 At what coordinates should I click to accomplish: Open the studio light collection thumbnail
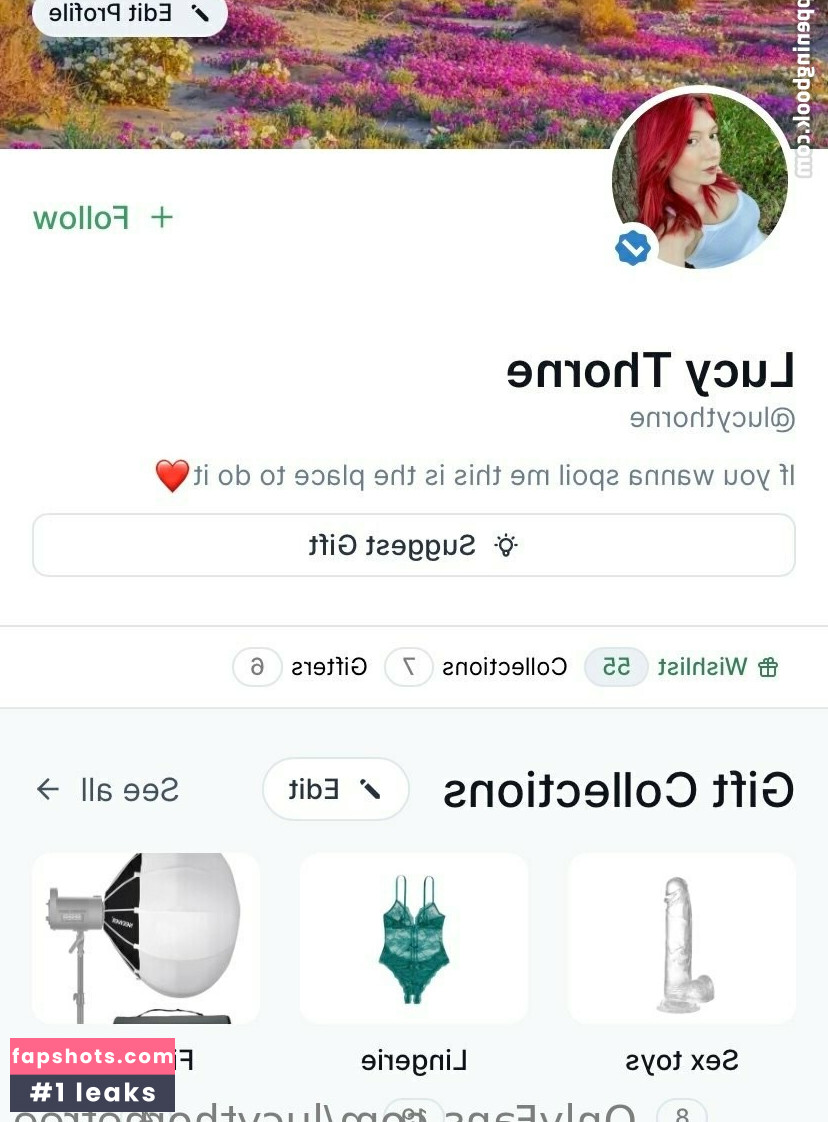click(x=146, y=938)
